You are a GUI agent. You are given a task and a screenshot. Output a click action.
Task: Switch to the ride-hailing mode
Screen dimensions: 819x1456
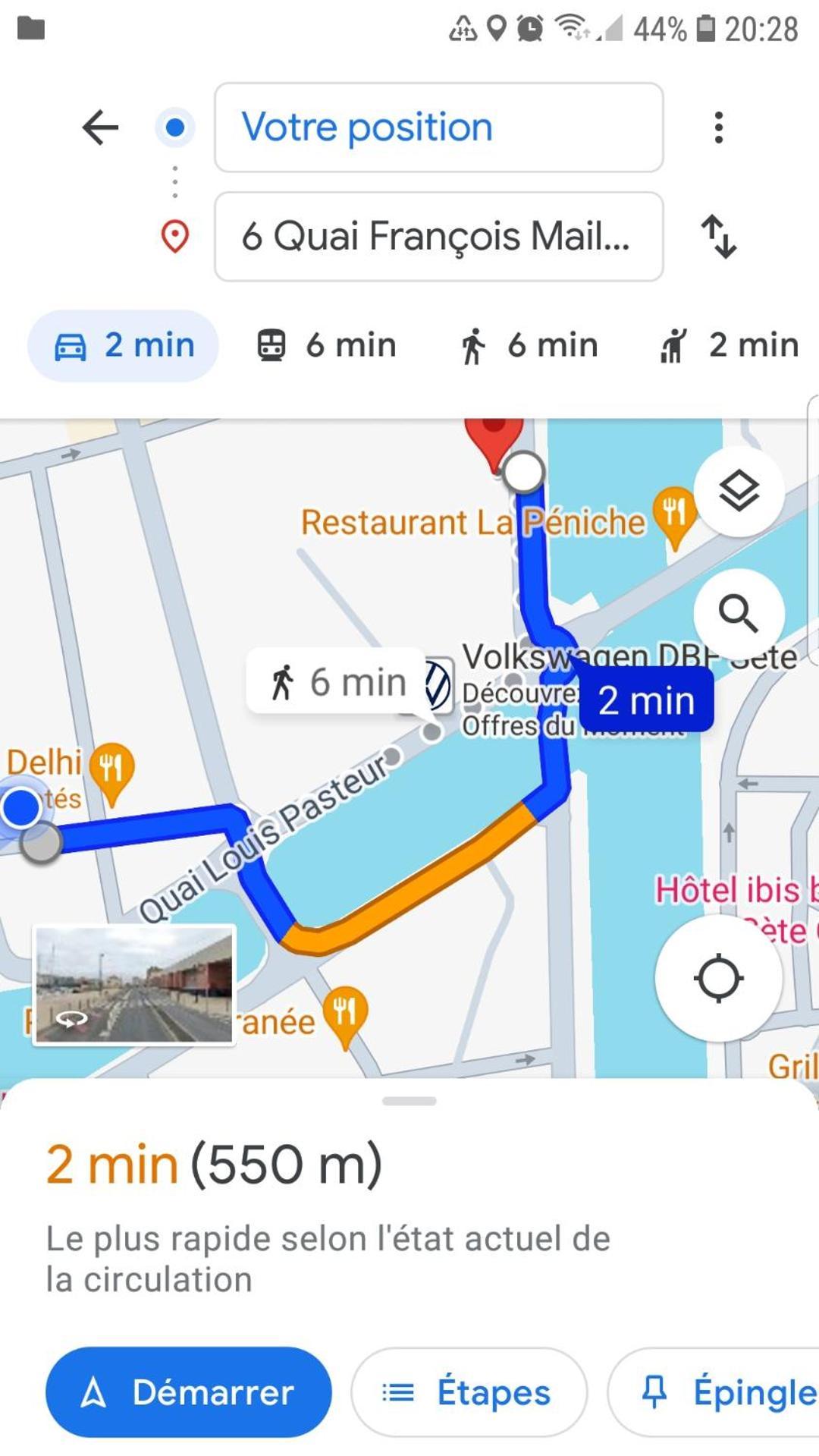pos(730,345)
